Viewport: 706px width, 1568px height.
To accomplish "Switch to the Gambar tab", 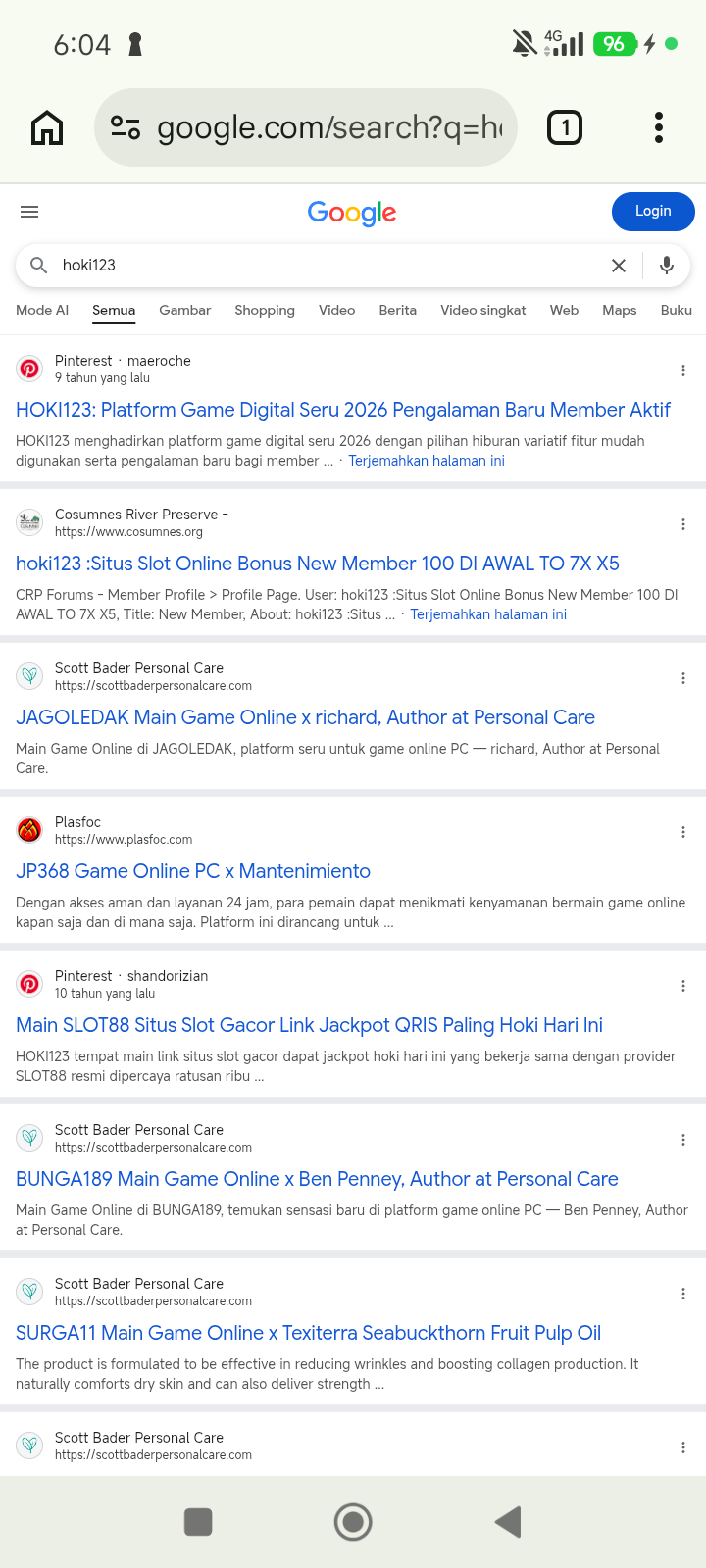I will point(185,310).
